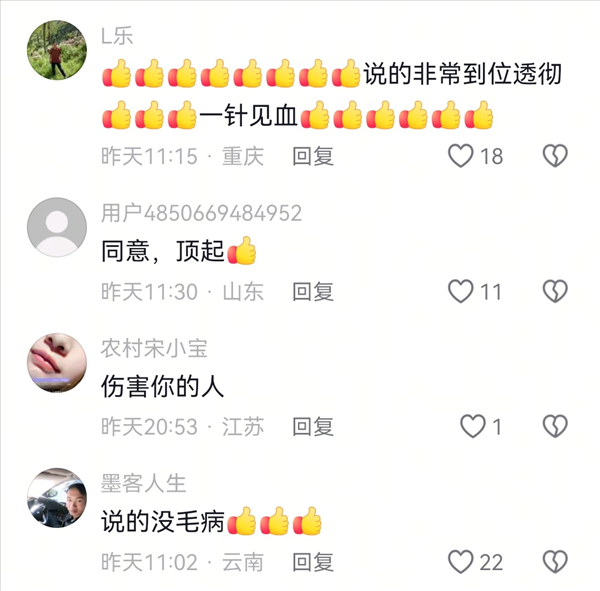Like L乐's comment
The height and width of the screenshot is (591, 600).
coord(460,156)
